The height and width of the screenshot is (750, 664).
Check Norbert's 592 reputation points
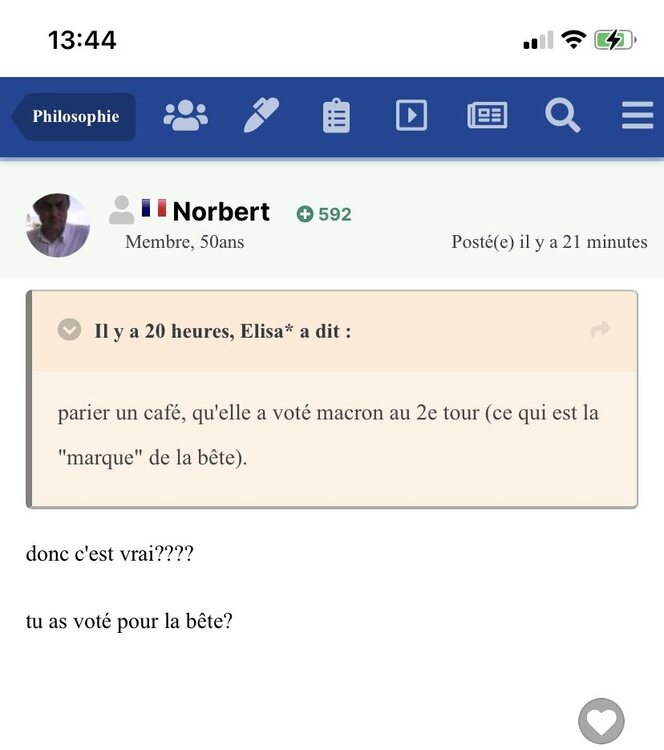point(324,214)
